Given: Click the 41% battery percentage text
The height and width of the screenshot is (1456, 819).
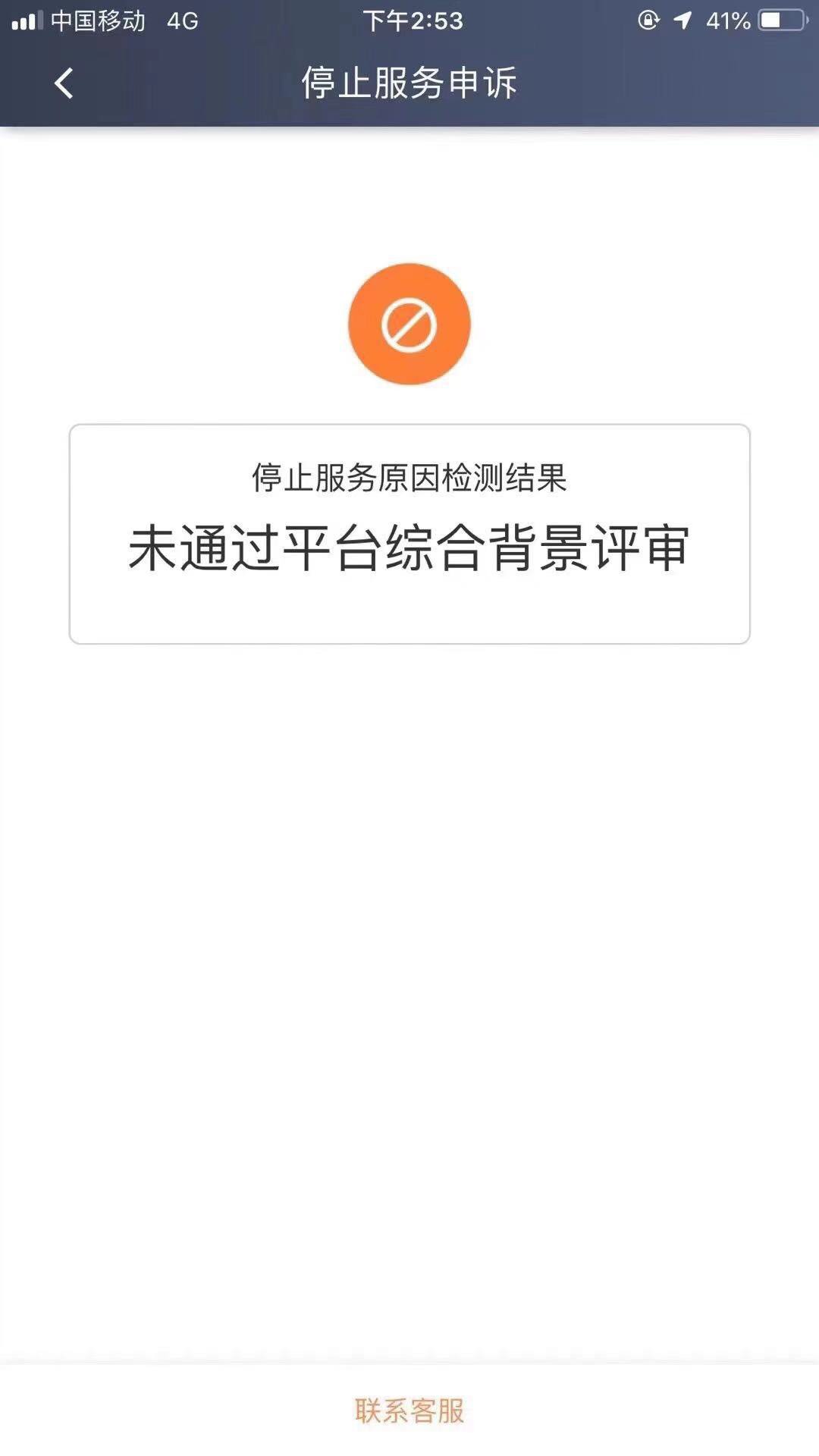Looking at the screenshot, I should click(x=726, y=20).
